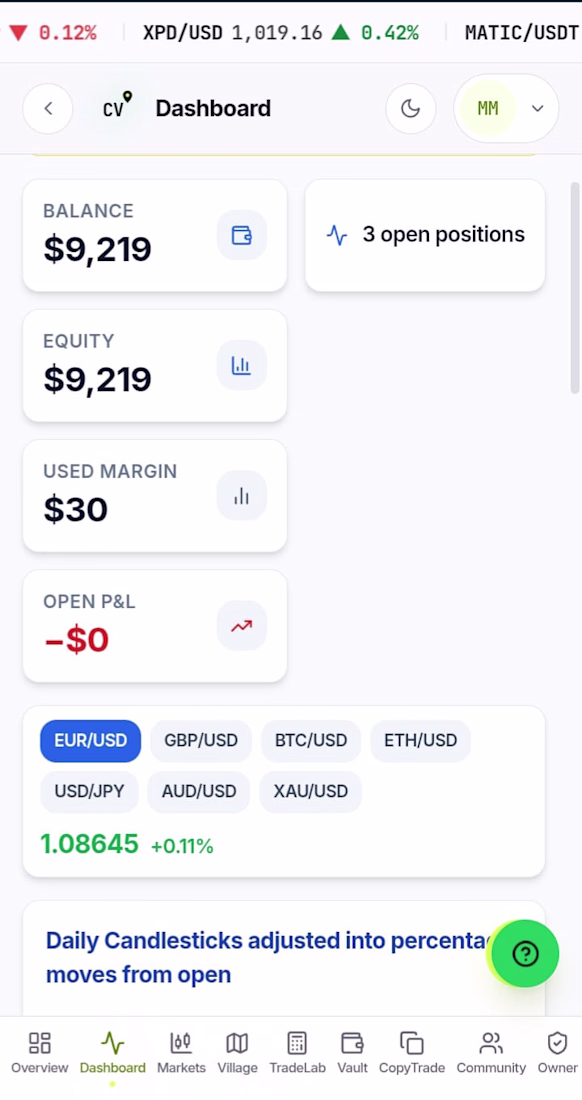Open TradeLab from the bottom bar
The image size is (582, 1100).
pyautogui.click(x=297, y=1053)
